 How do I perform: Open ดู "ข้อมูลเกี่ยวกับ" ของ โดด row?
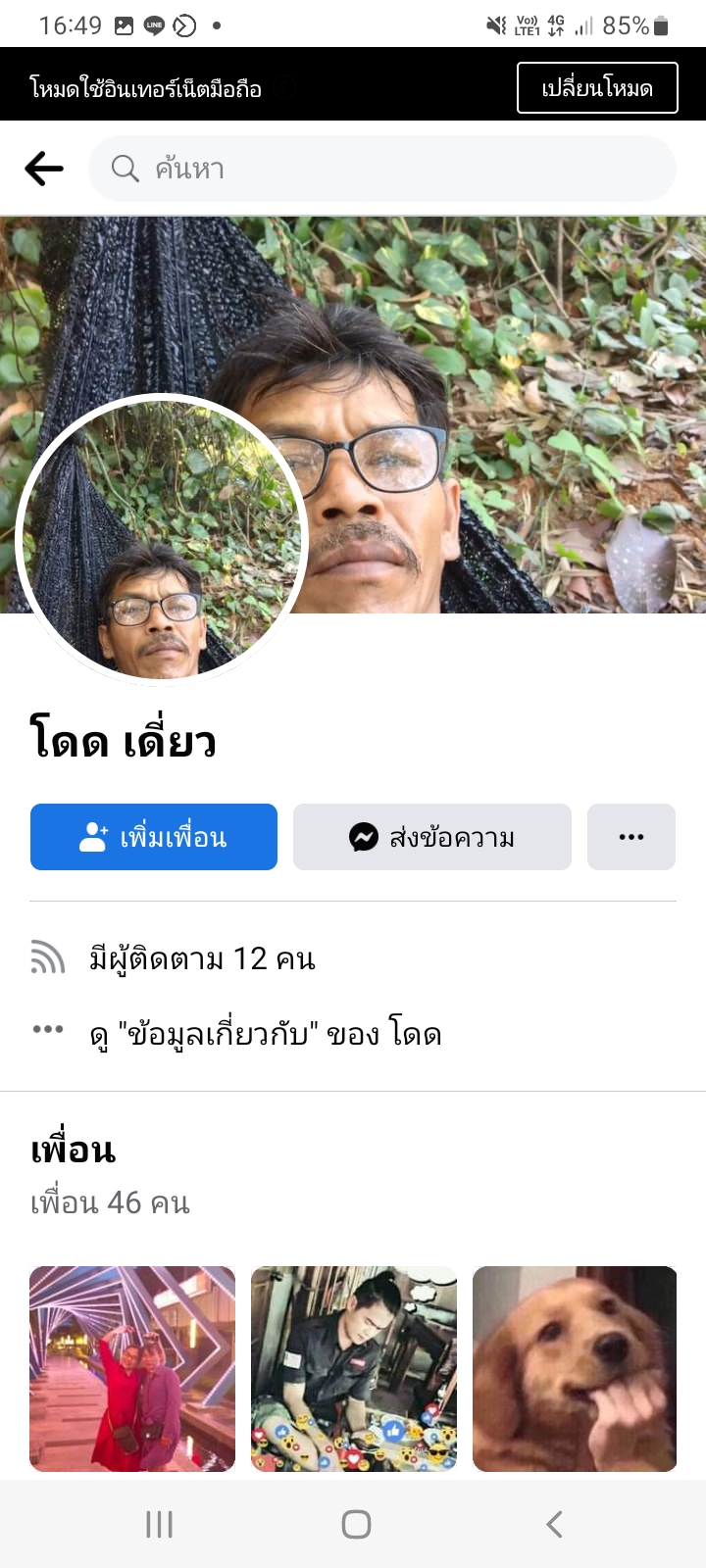pyautogui.click(x=265, y=1034)
